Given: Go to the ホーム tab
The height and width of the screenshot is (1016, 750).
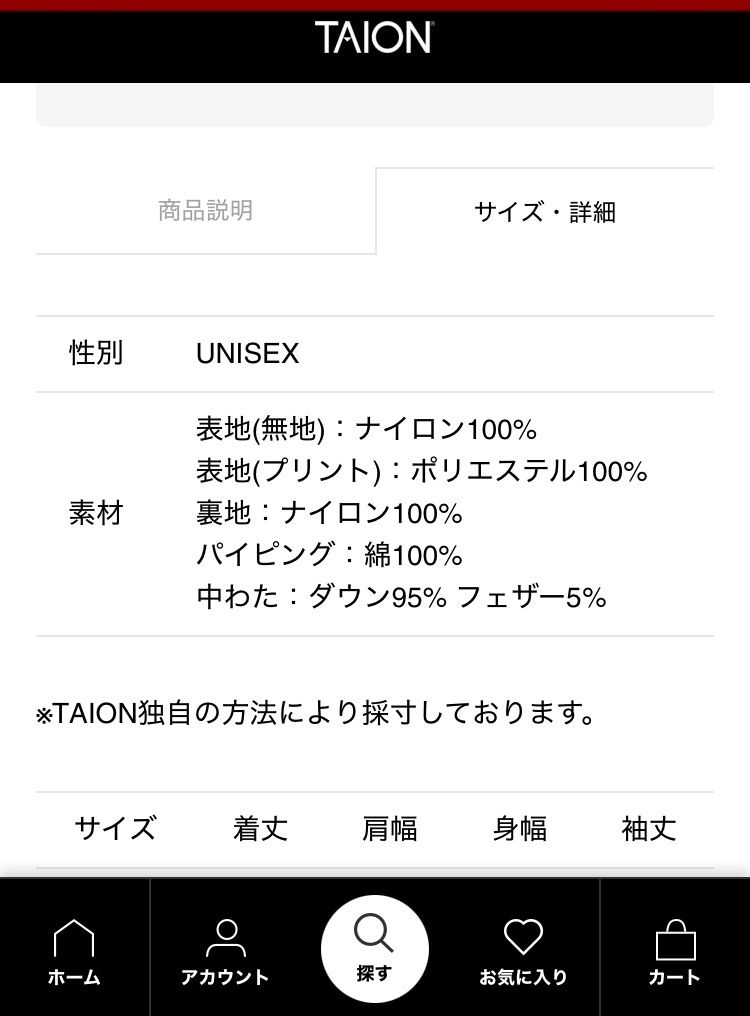Looking at the screenshot, I should point(74,950).
